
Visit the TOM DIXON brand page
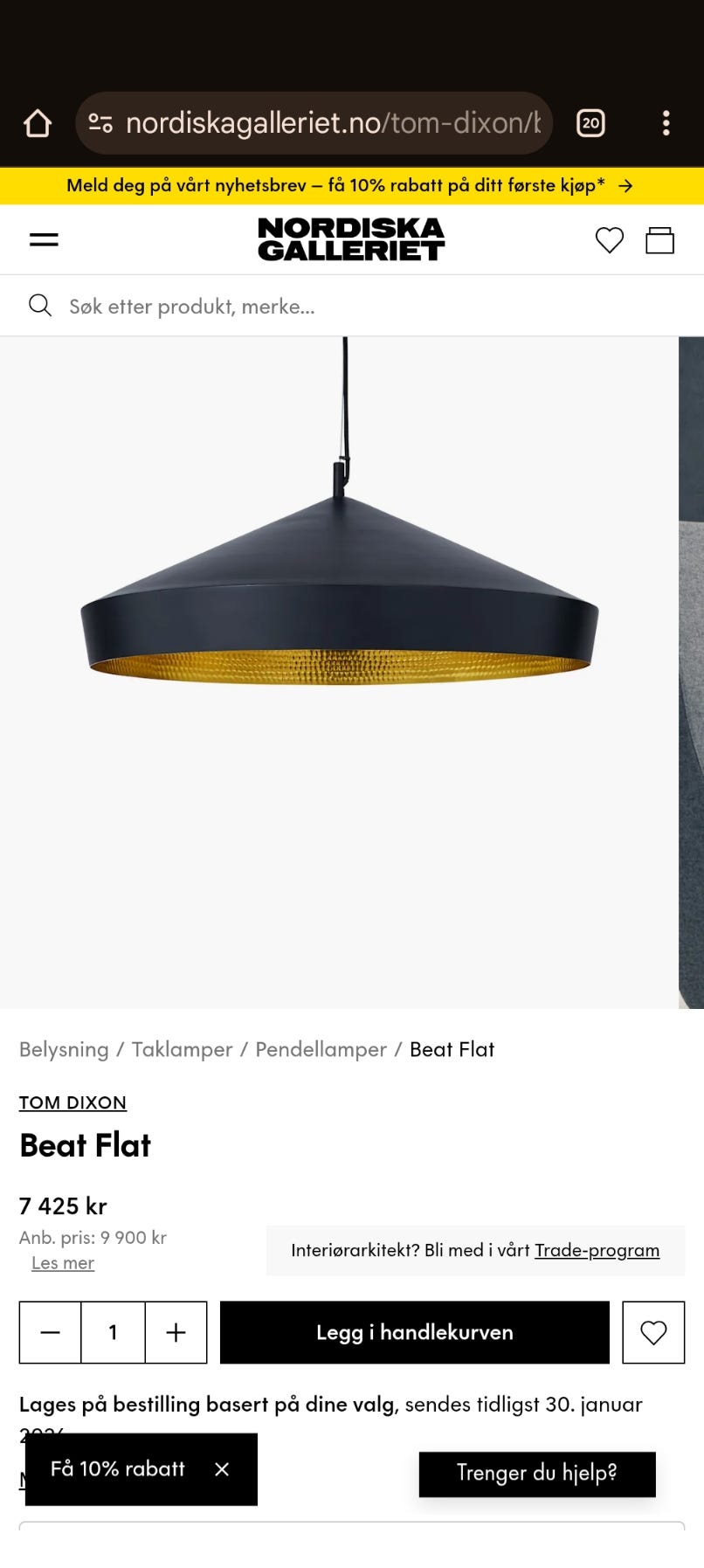click(x=72, y=1102)
